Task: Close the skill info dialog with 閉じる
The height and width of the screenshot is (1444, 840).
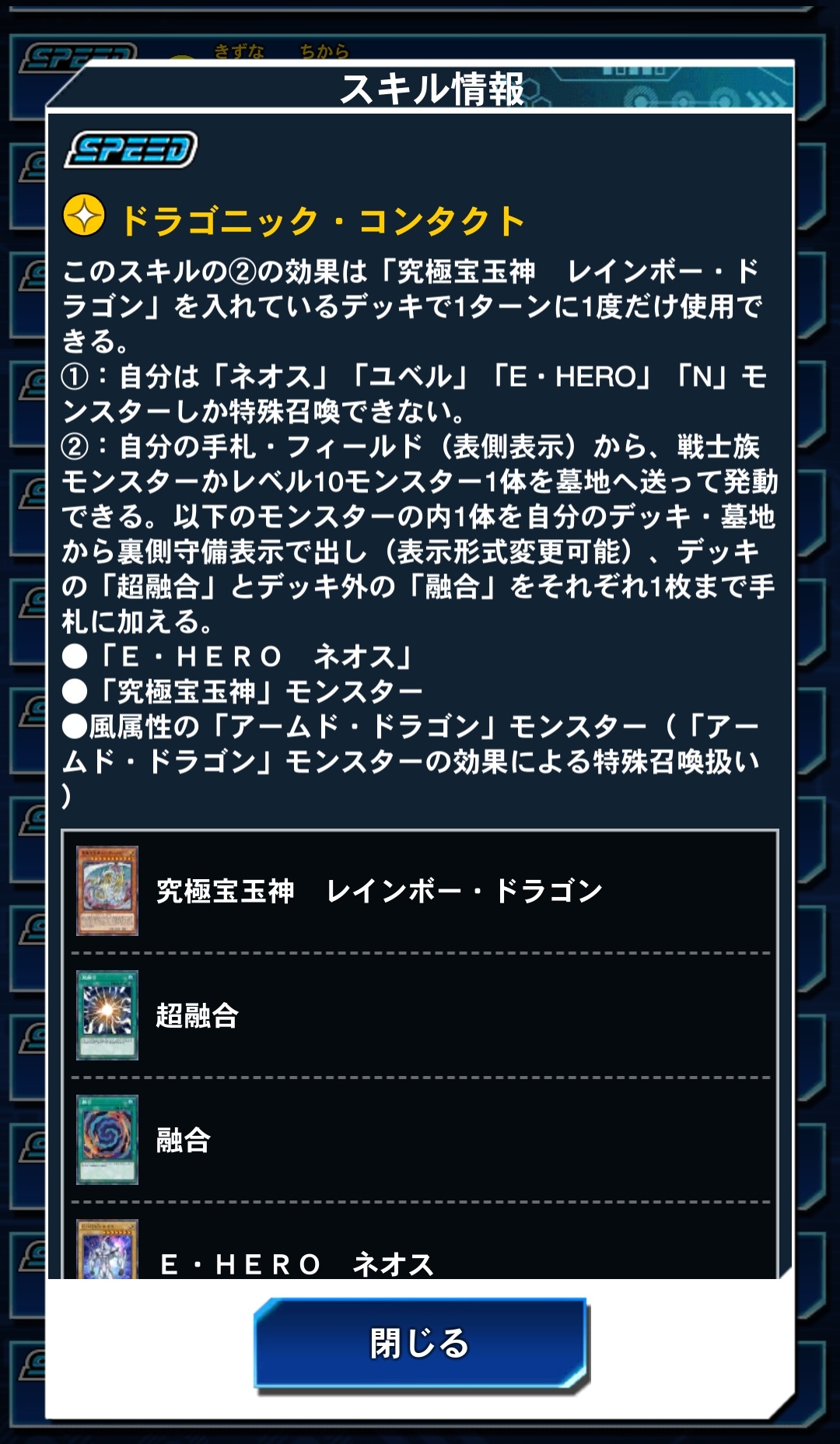Action: point(420,1343)
